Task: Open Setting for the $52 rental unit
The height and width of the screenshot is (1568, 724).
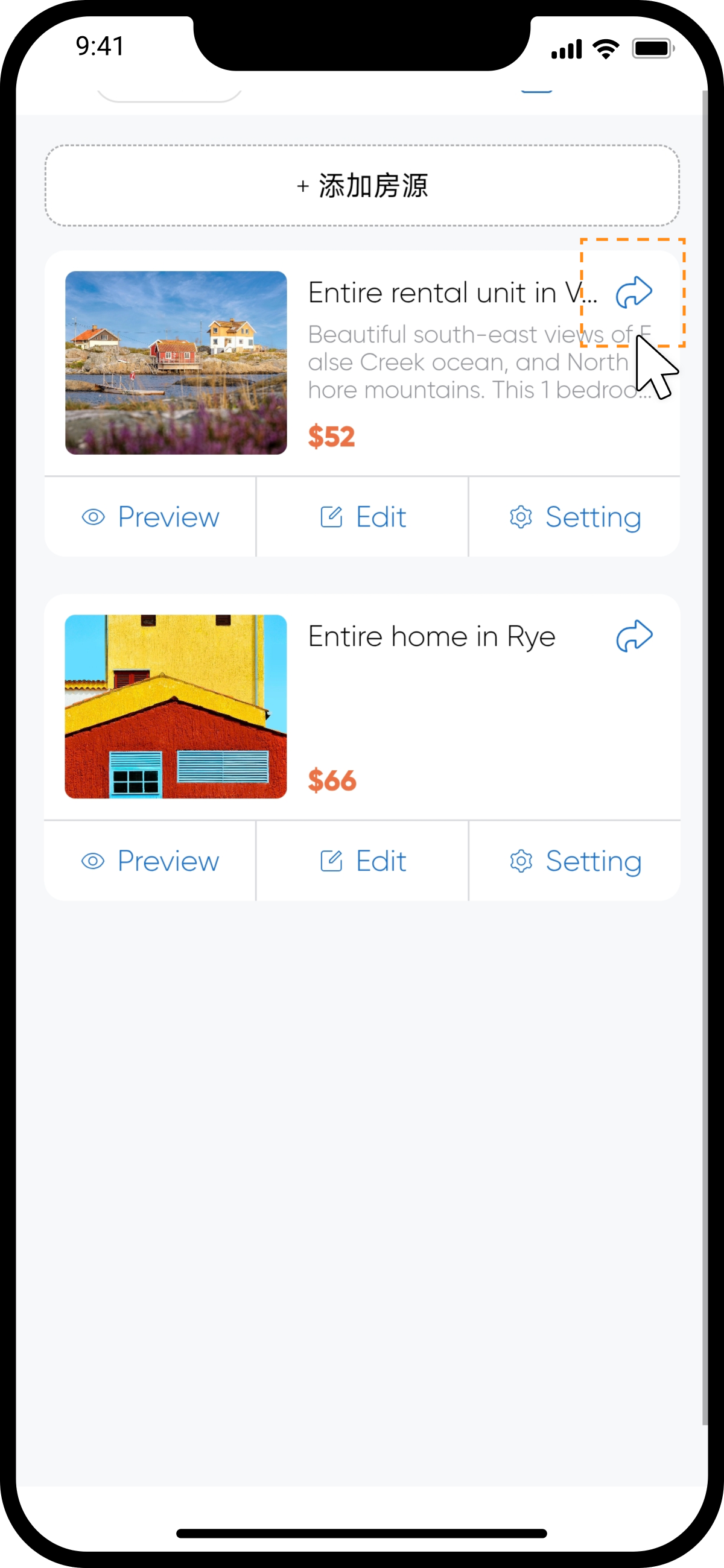Action: coord(574,517)
